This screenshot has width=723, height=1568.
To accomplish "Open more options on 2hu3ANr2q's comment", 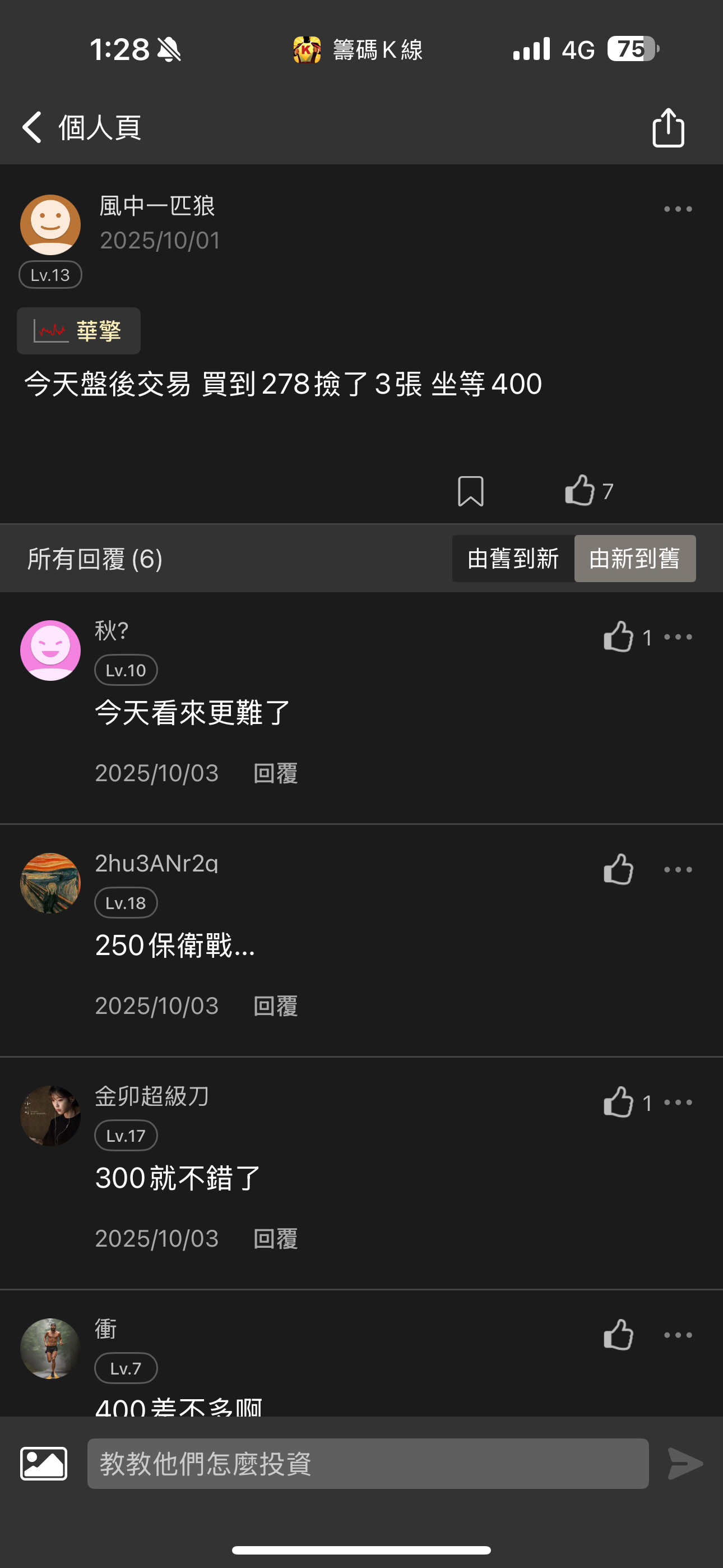I will [x=678, y=869].
